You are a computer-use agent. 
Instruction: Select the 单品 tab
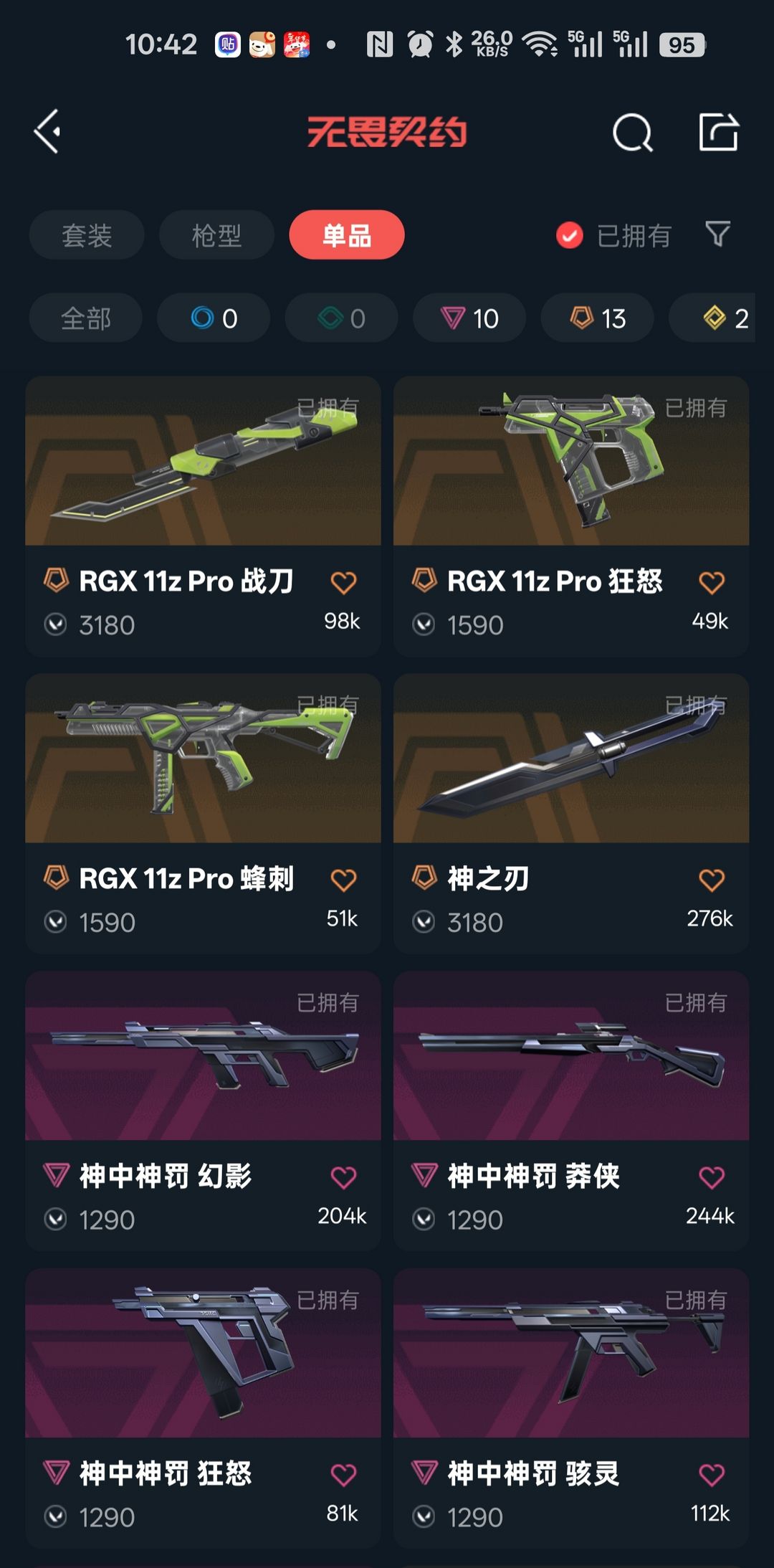(x=347, y=235)
